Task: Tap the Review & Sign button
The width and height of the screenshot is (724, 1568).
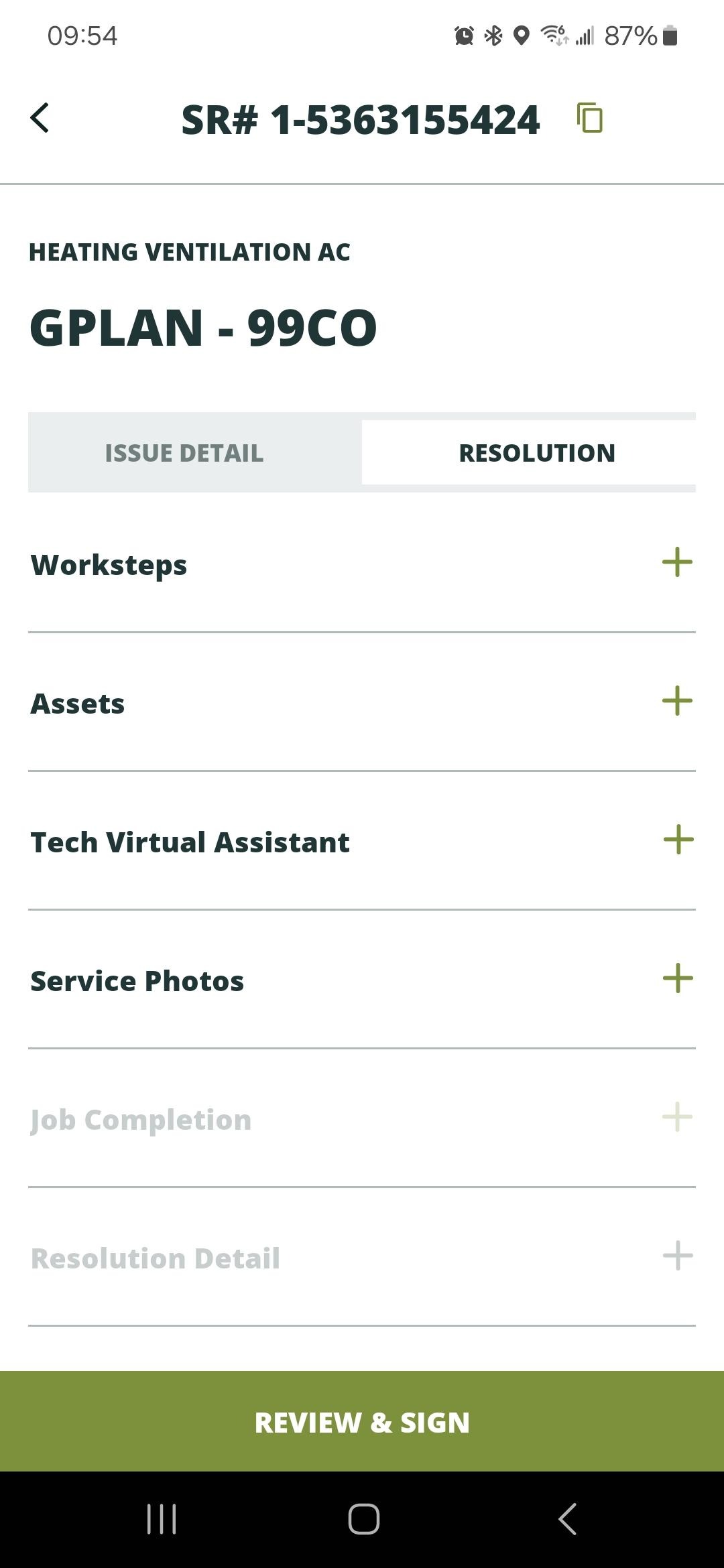Action: [x=362, y=1421]
